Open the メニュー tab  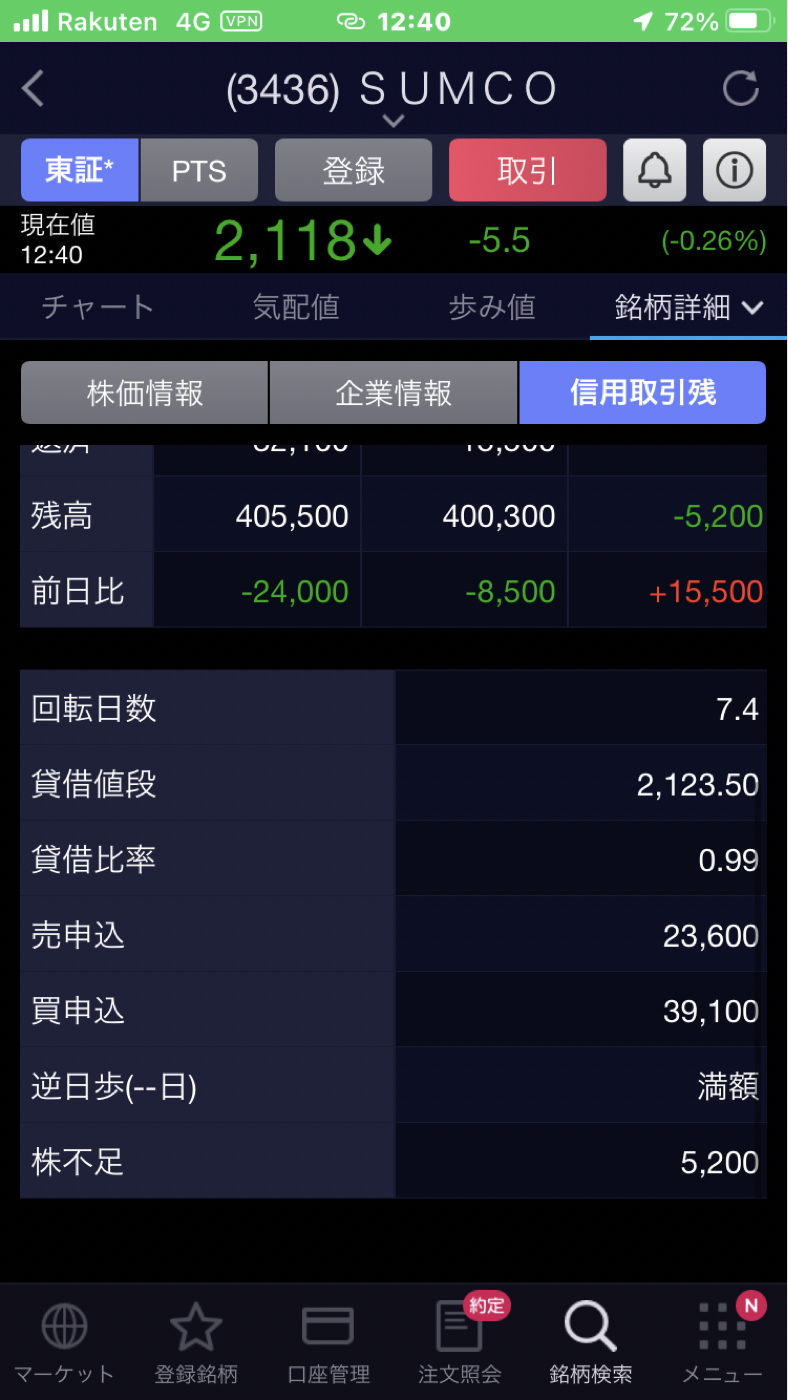pos(722,1342)
